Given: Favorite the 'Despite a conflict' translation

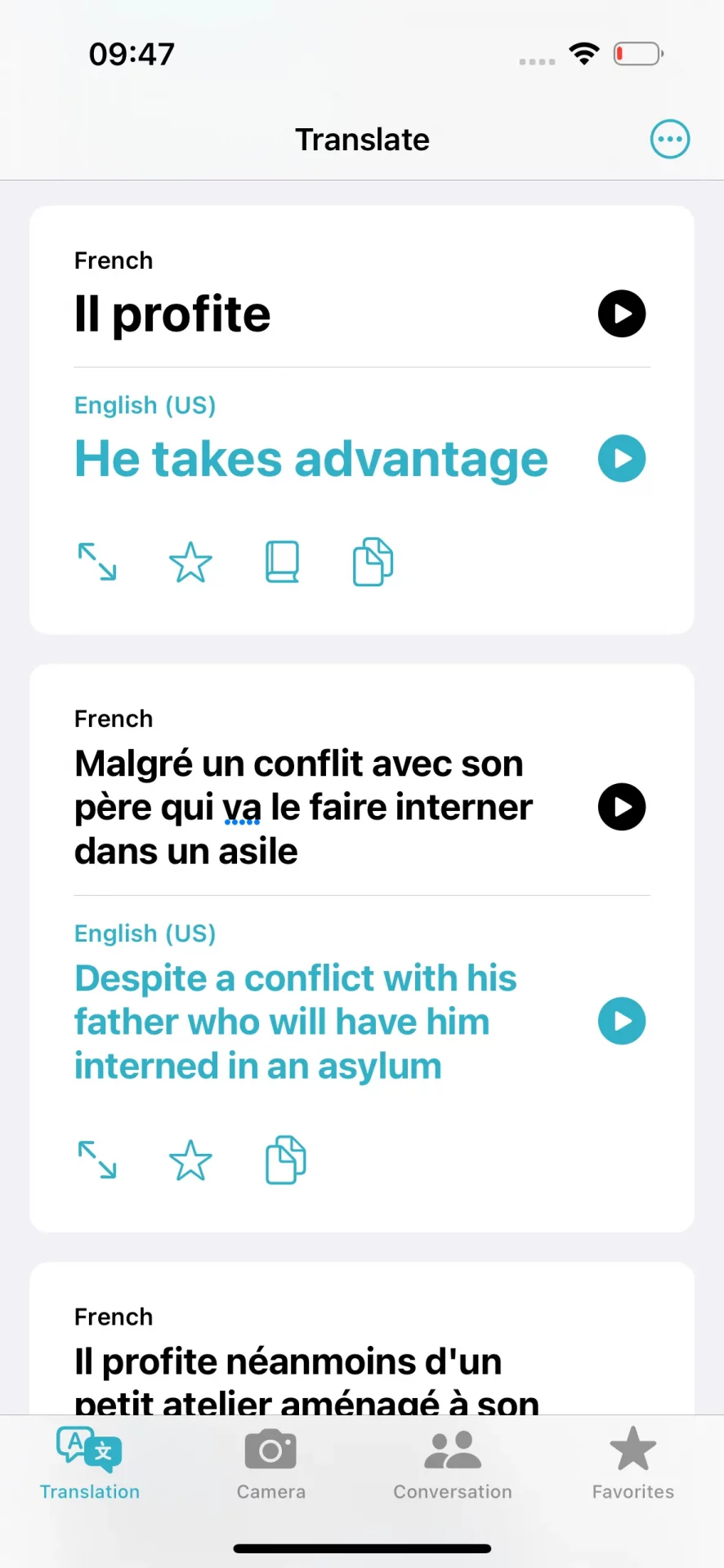Looking at the screenshot, I should coord(190,1160).
